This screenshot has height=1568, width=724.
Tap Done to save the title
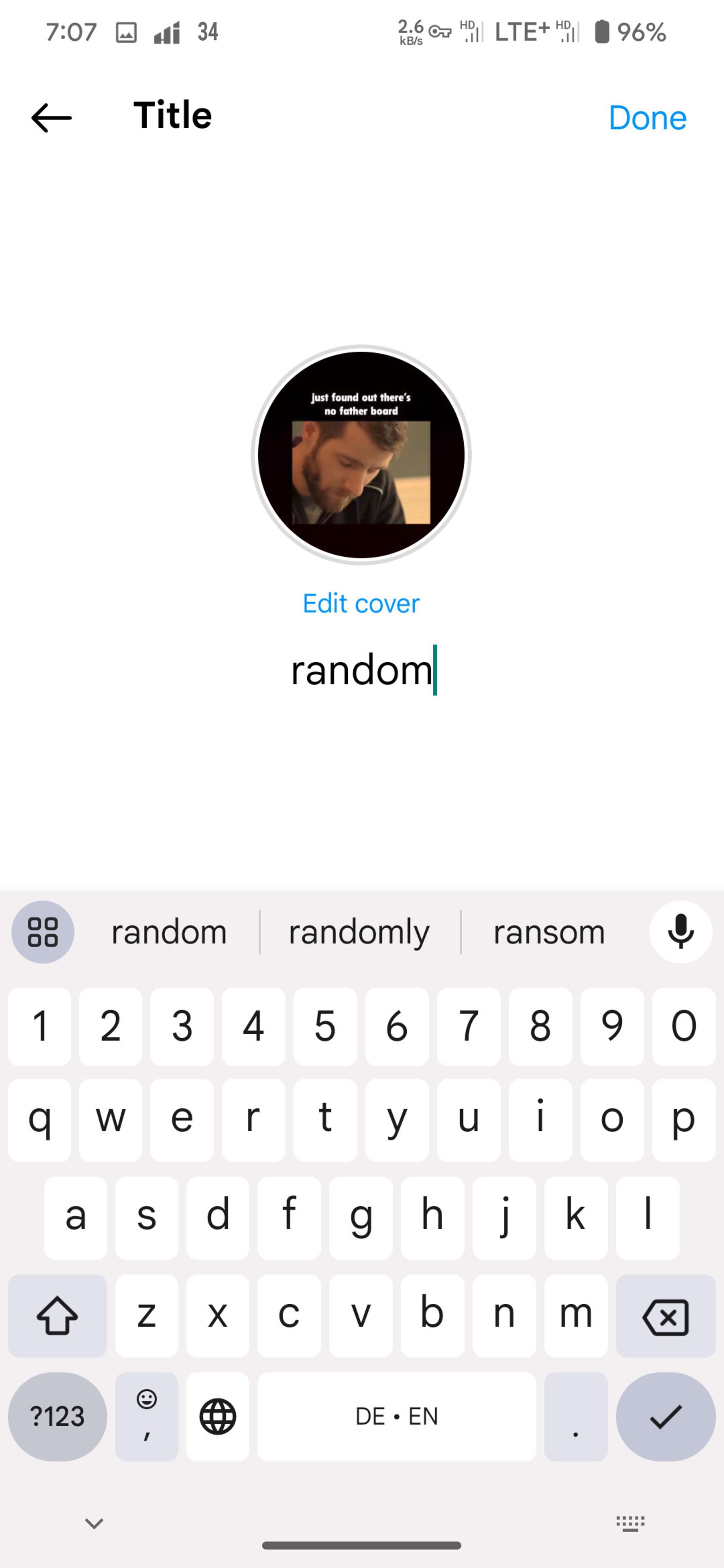click(647, 118)
